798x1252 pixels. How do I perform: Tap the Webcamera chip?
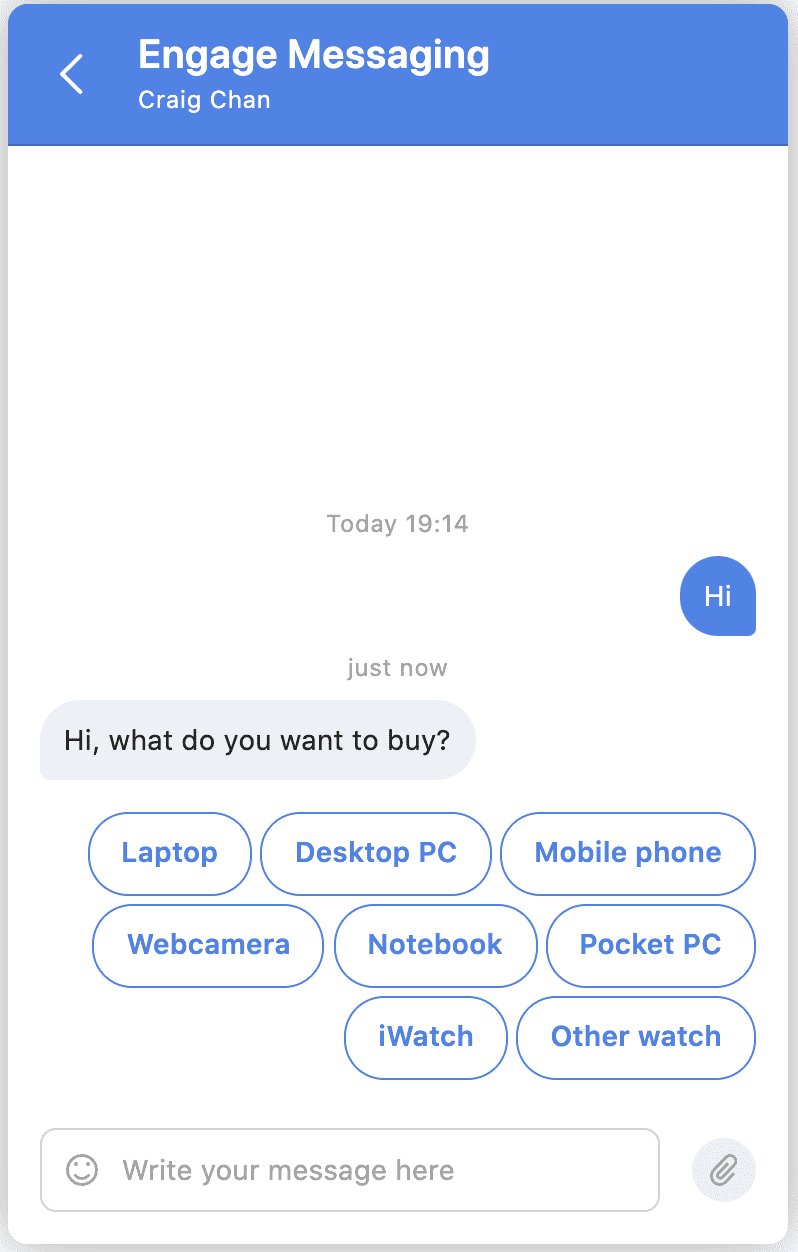coord(208,945)
